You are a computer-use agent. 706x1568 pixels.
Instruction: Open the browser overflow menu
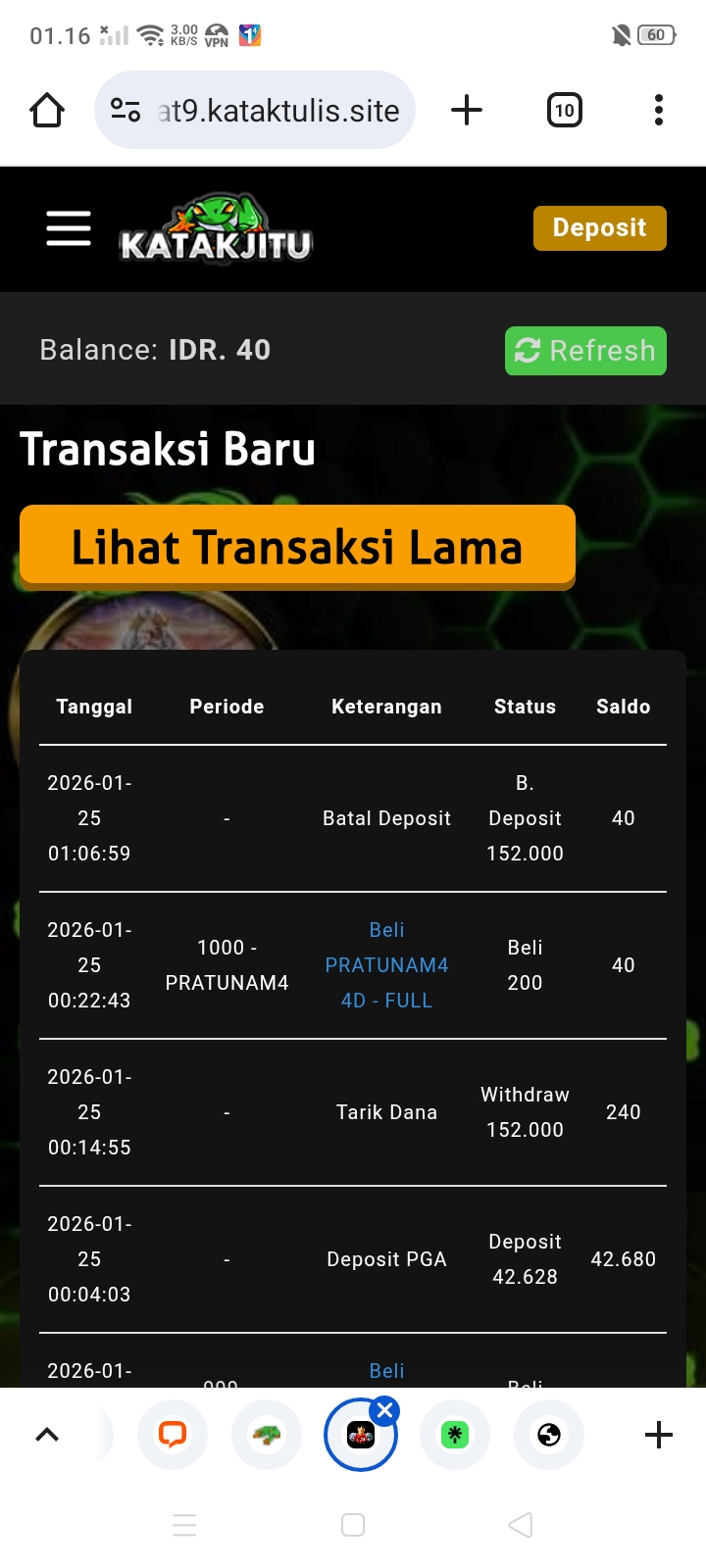659,110
